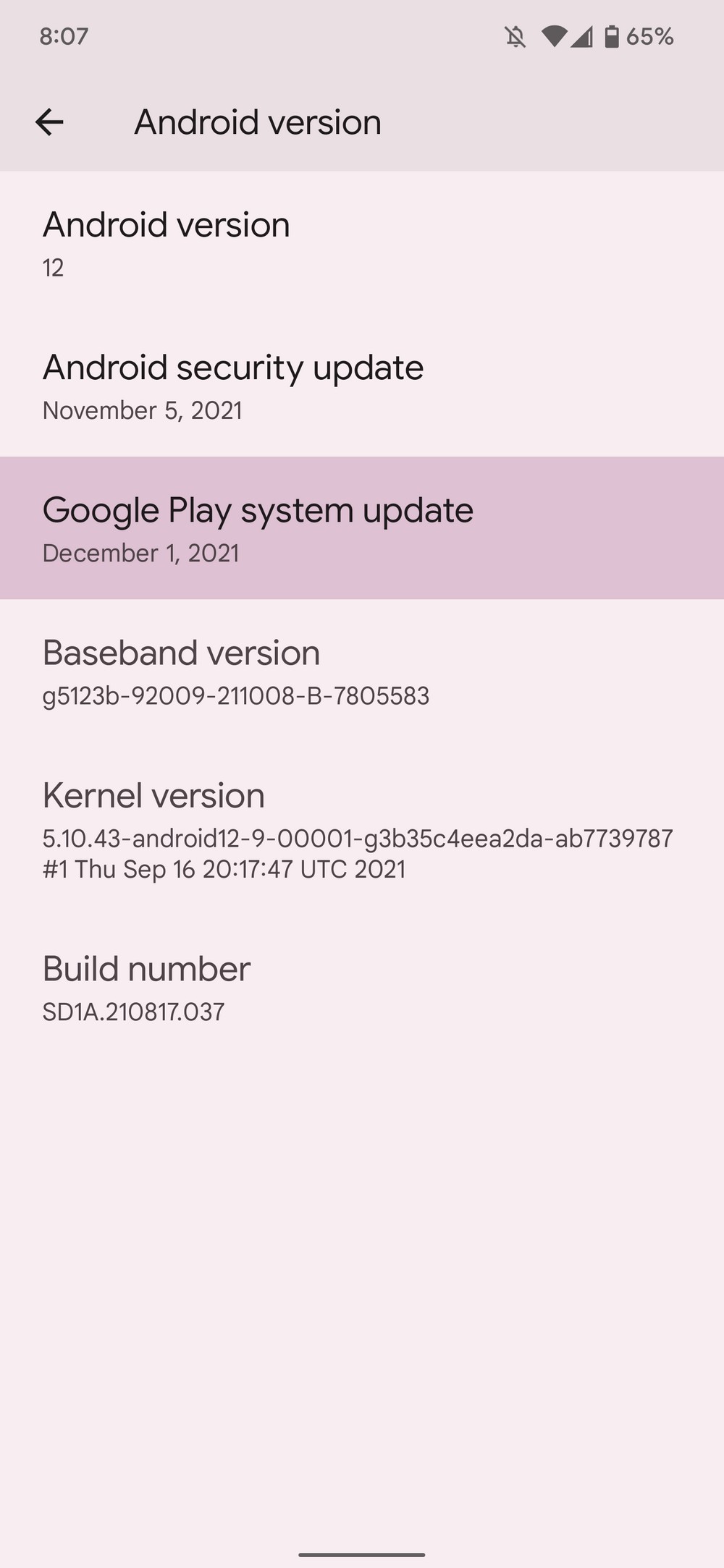Go back from Android version screen

click(x=49, y=122)
